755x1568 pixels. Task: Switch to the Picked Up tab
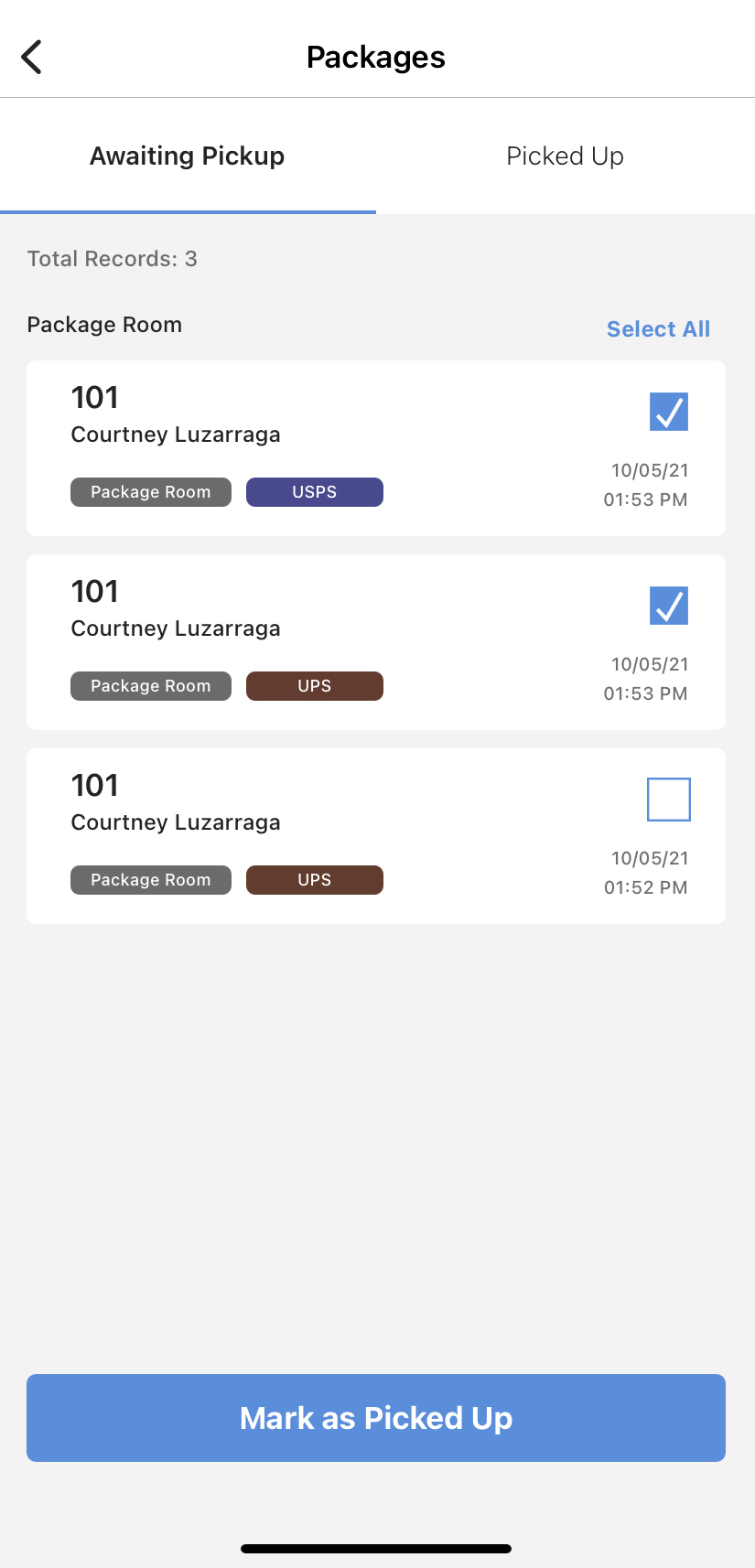565,156
